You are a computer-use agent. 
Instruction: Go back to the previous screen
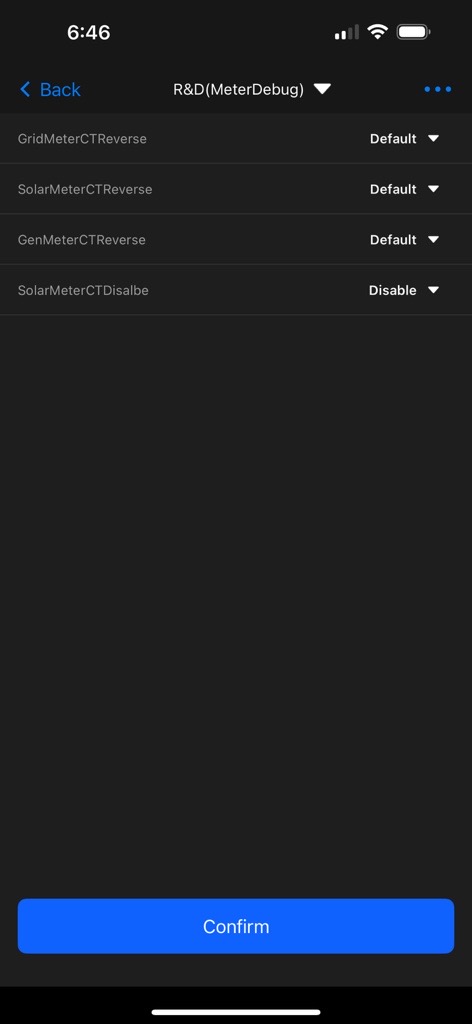click(x=50, y=89)
